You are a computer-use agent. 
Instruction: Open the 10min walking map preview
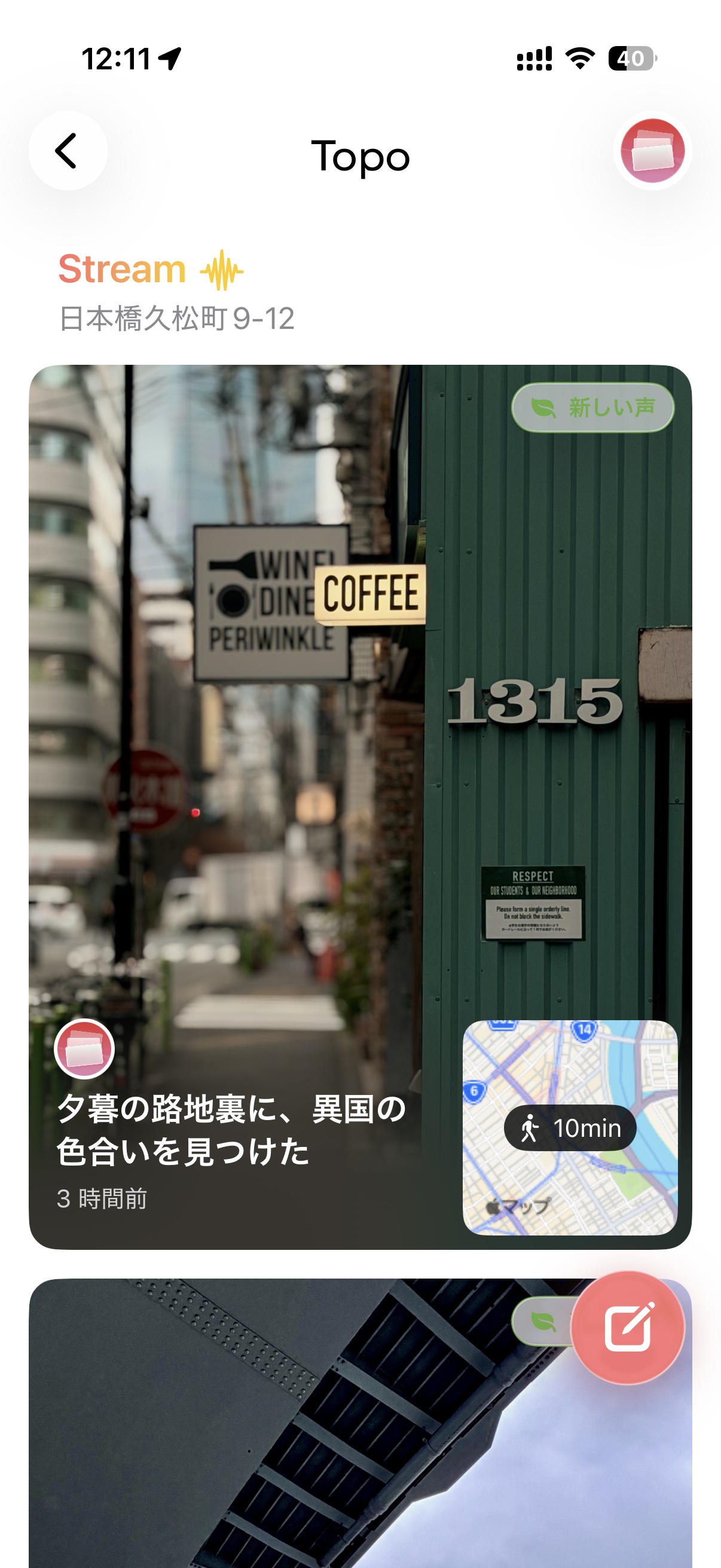pos(570,1127)
